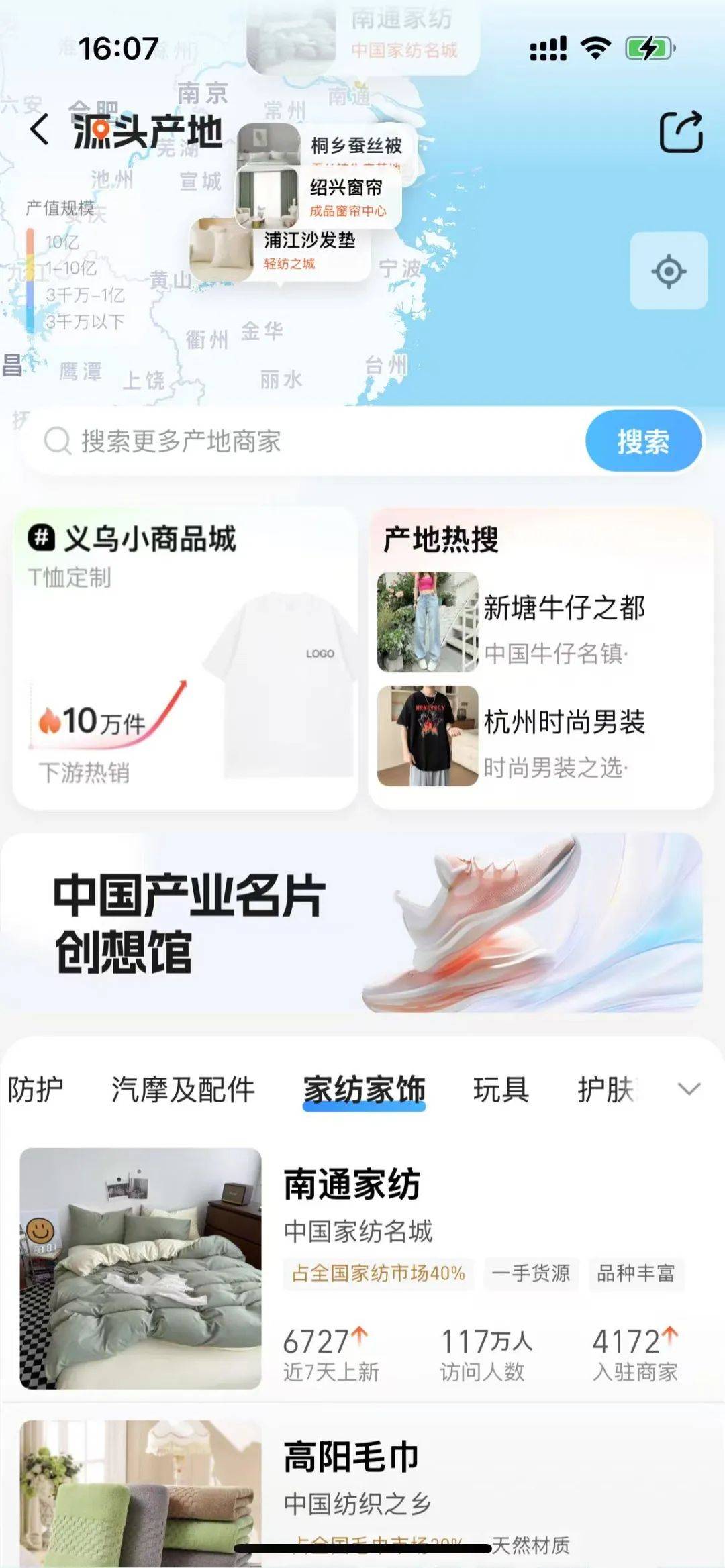Share this 源头产地 page
Viewport: 725px width, 1568px height.
tap(681, 132)
